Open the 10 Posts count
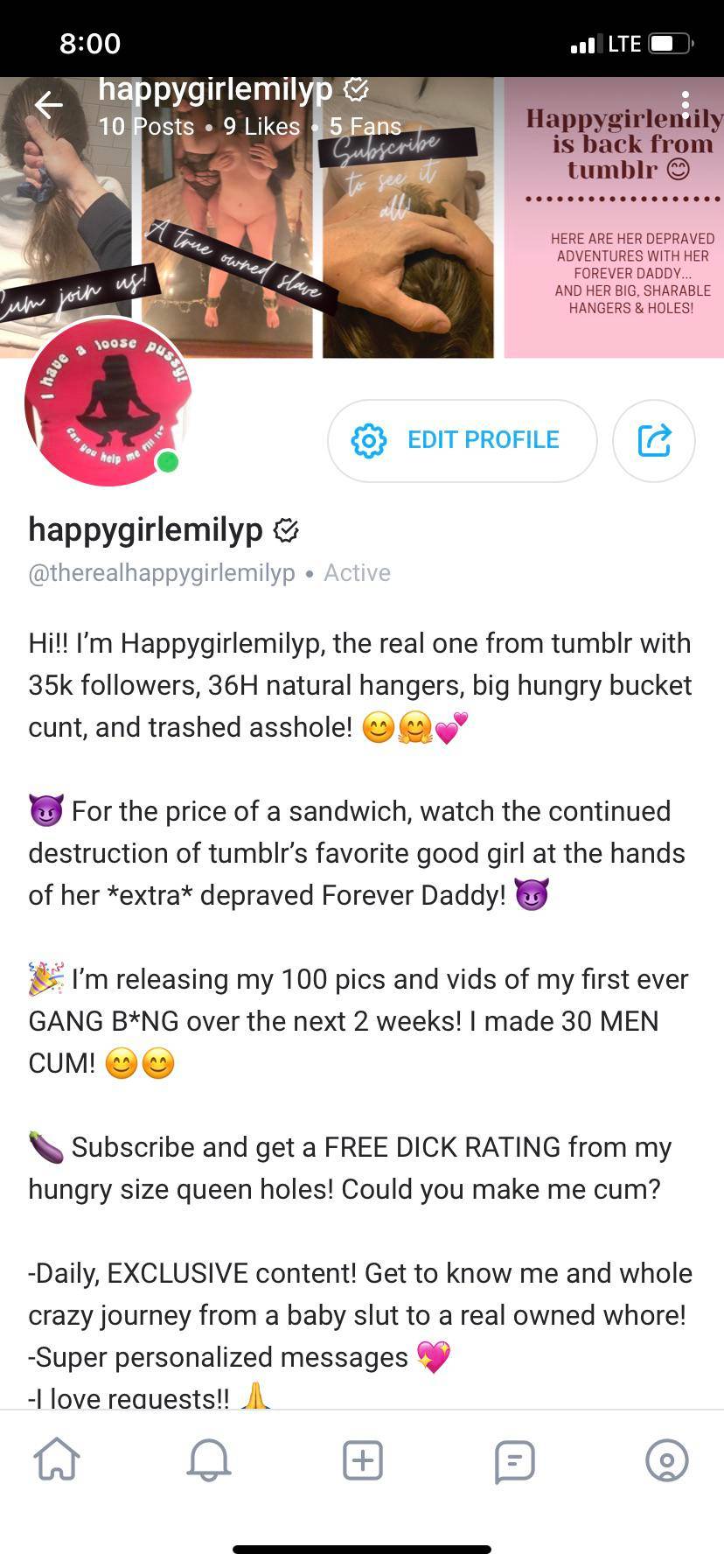The image size is (724, 1568). click(146, 127)
